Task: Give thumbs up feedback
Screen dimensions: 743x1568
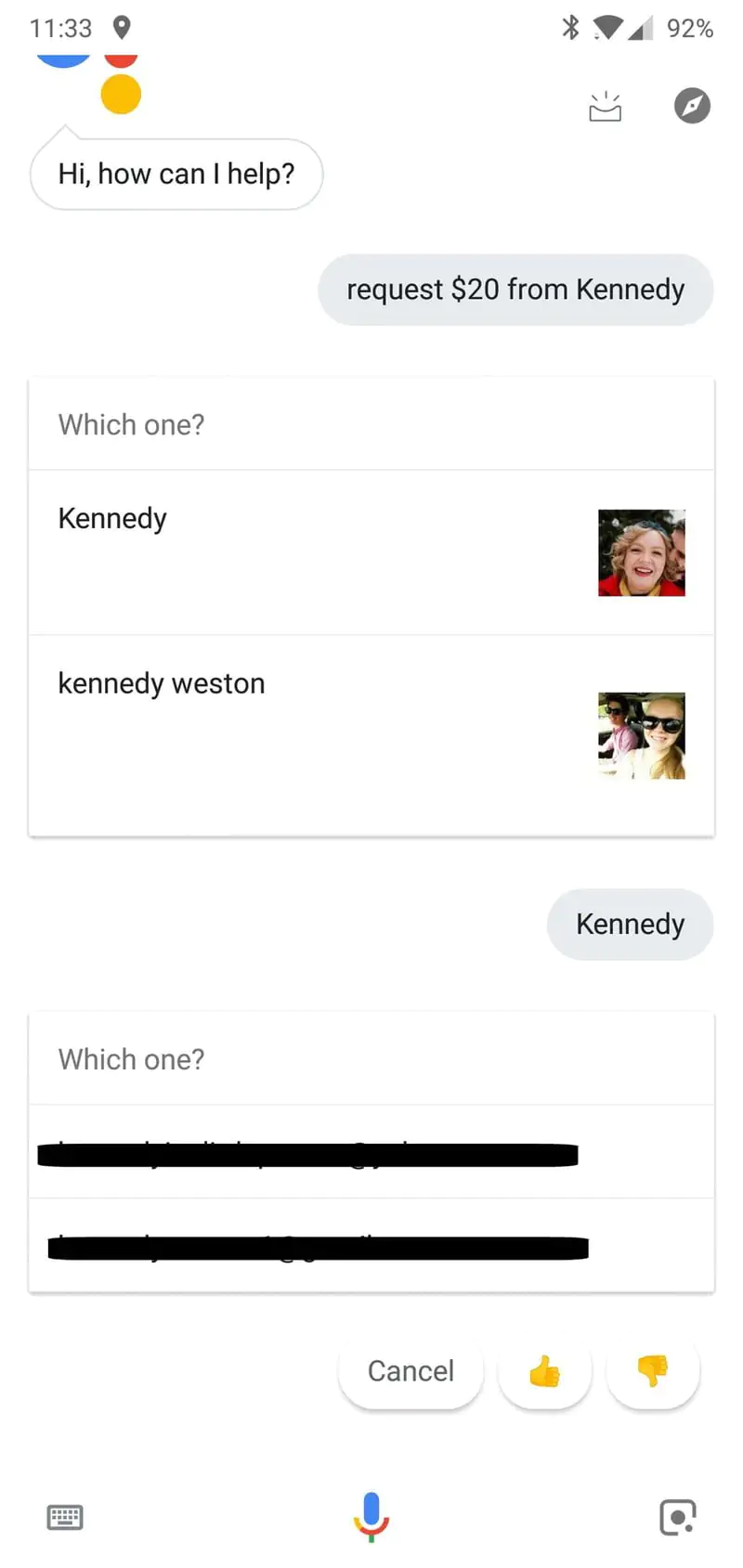Action: 545,1371
